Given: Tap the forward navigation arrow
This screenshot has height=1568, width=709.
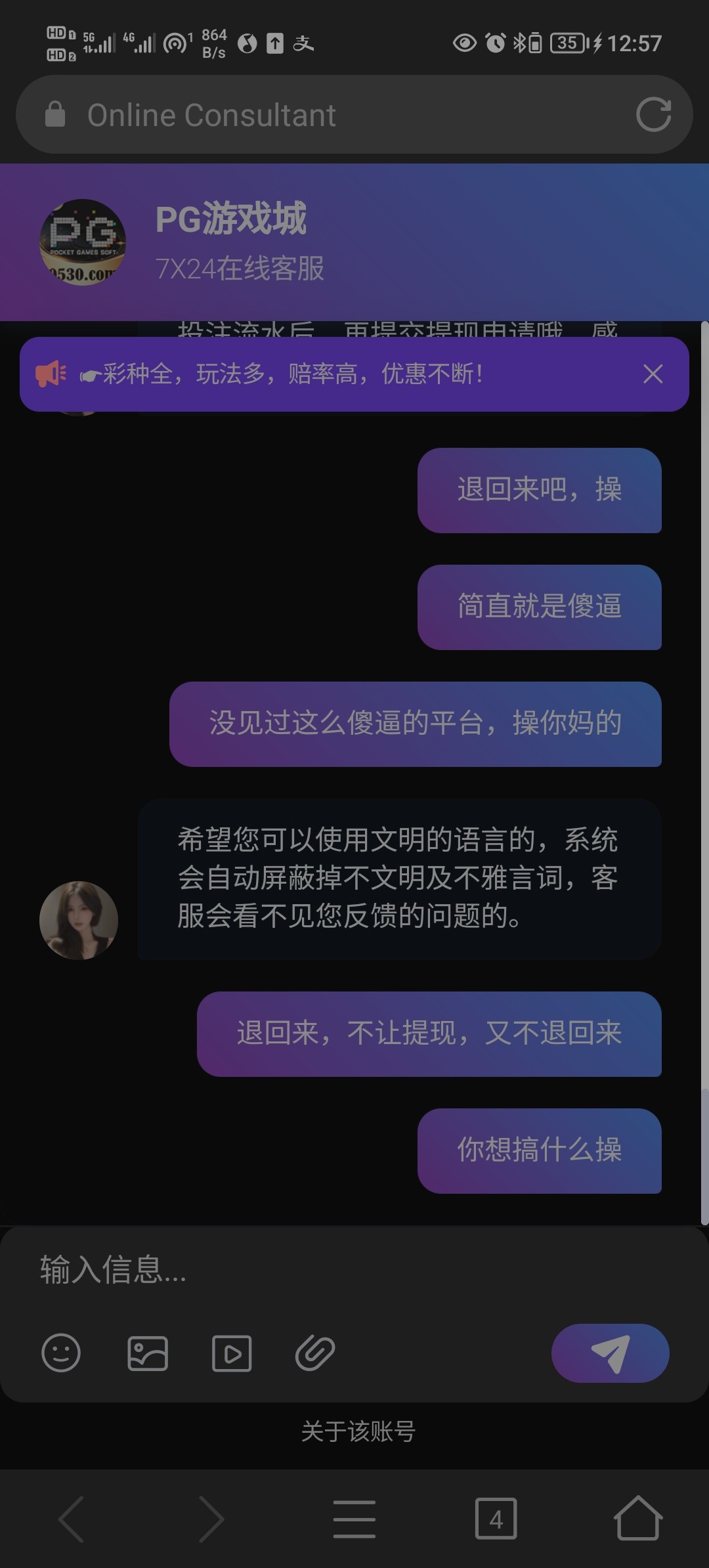Looking at the screenshot, I should 213,1518.
